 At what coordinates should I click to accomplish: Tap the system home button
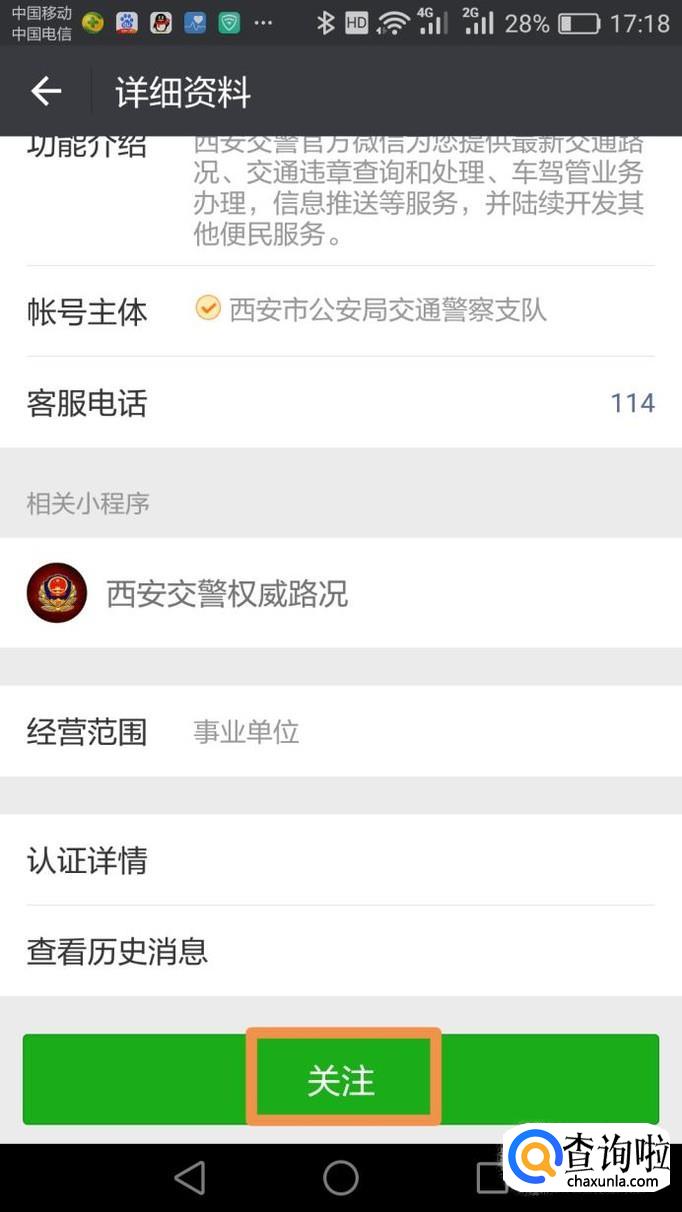click(x=341, y=1177)
